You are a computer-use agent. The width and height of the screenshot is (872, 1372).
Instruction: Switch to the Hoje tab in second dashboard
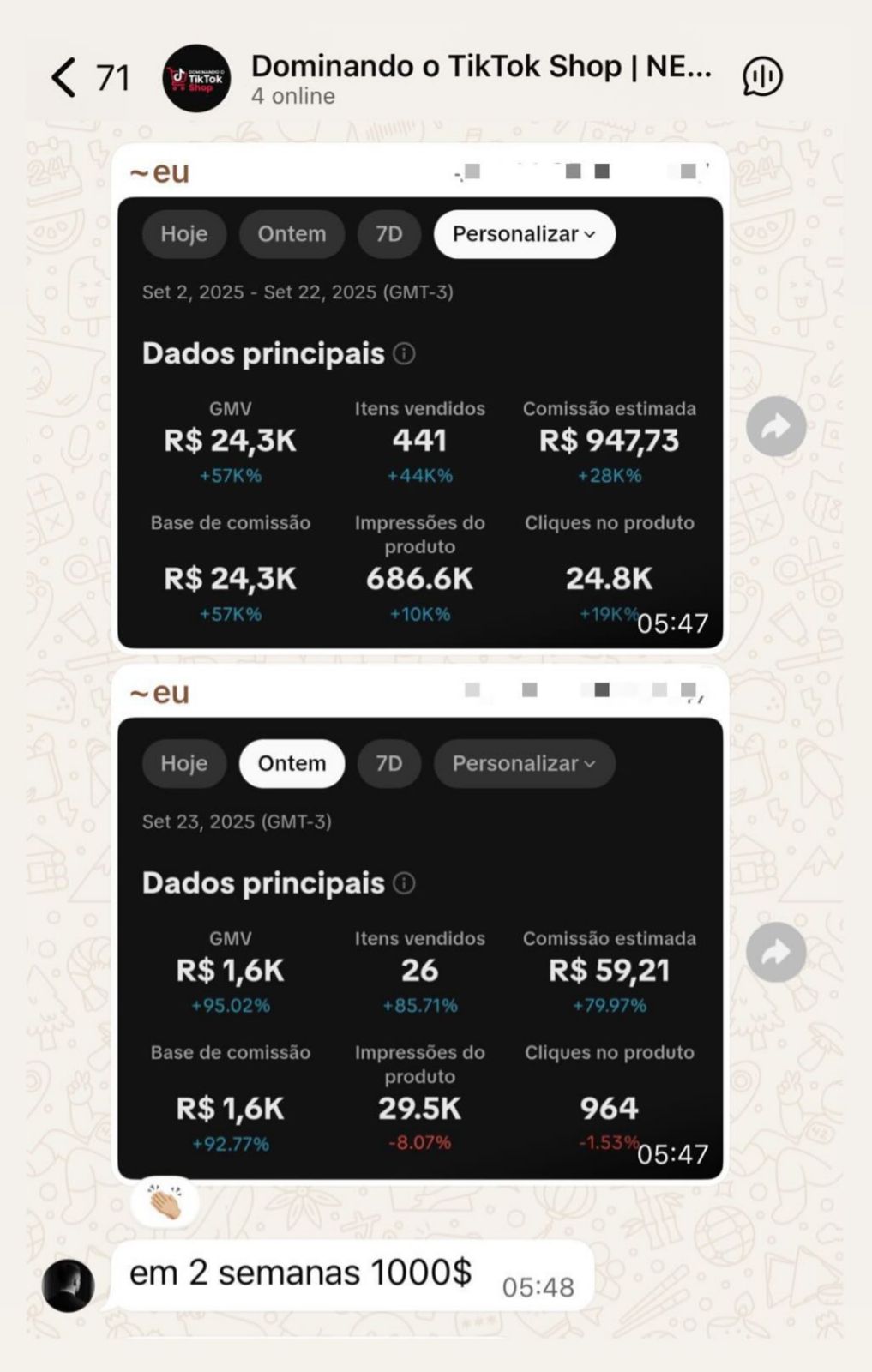click(x=183, y=763)
